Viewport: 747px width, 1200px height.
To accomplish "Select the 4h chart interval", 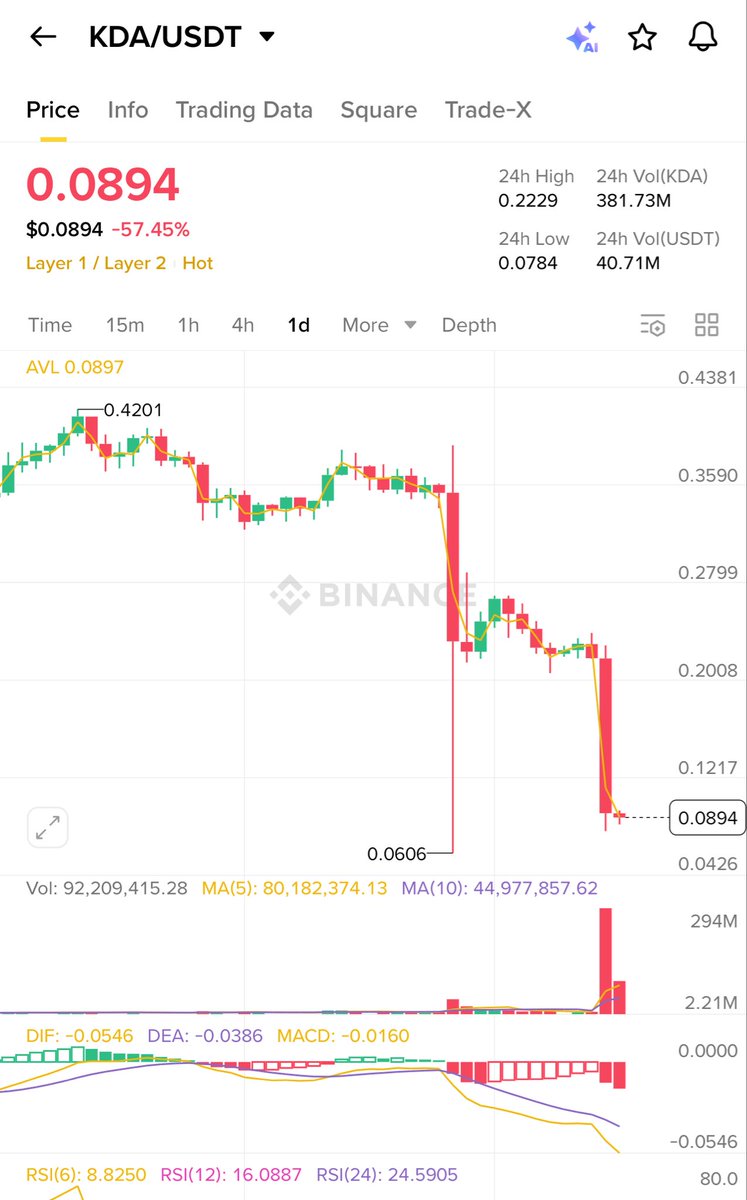I will pyautogui.click(x=243, y=325).
